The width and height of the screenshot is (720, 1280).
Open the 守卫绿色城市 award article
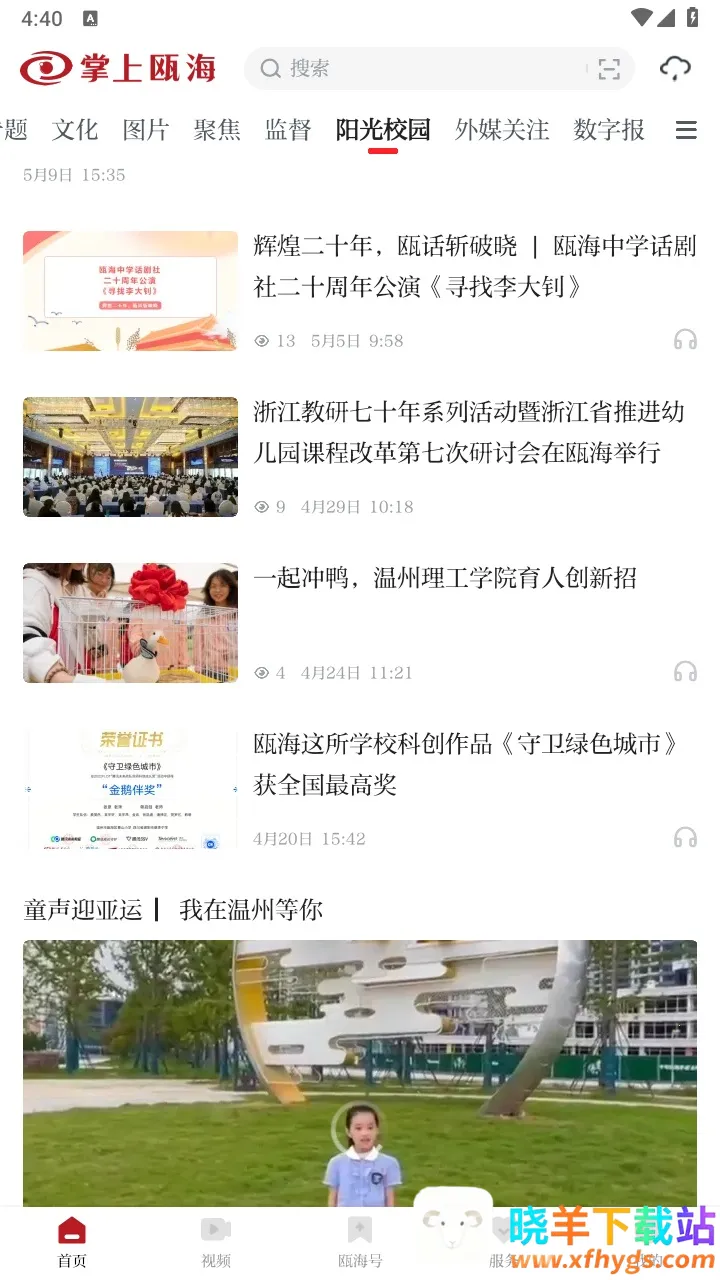point(466,764)
